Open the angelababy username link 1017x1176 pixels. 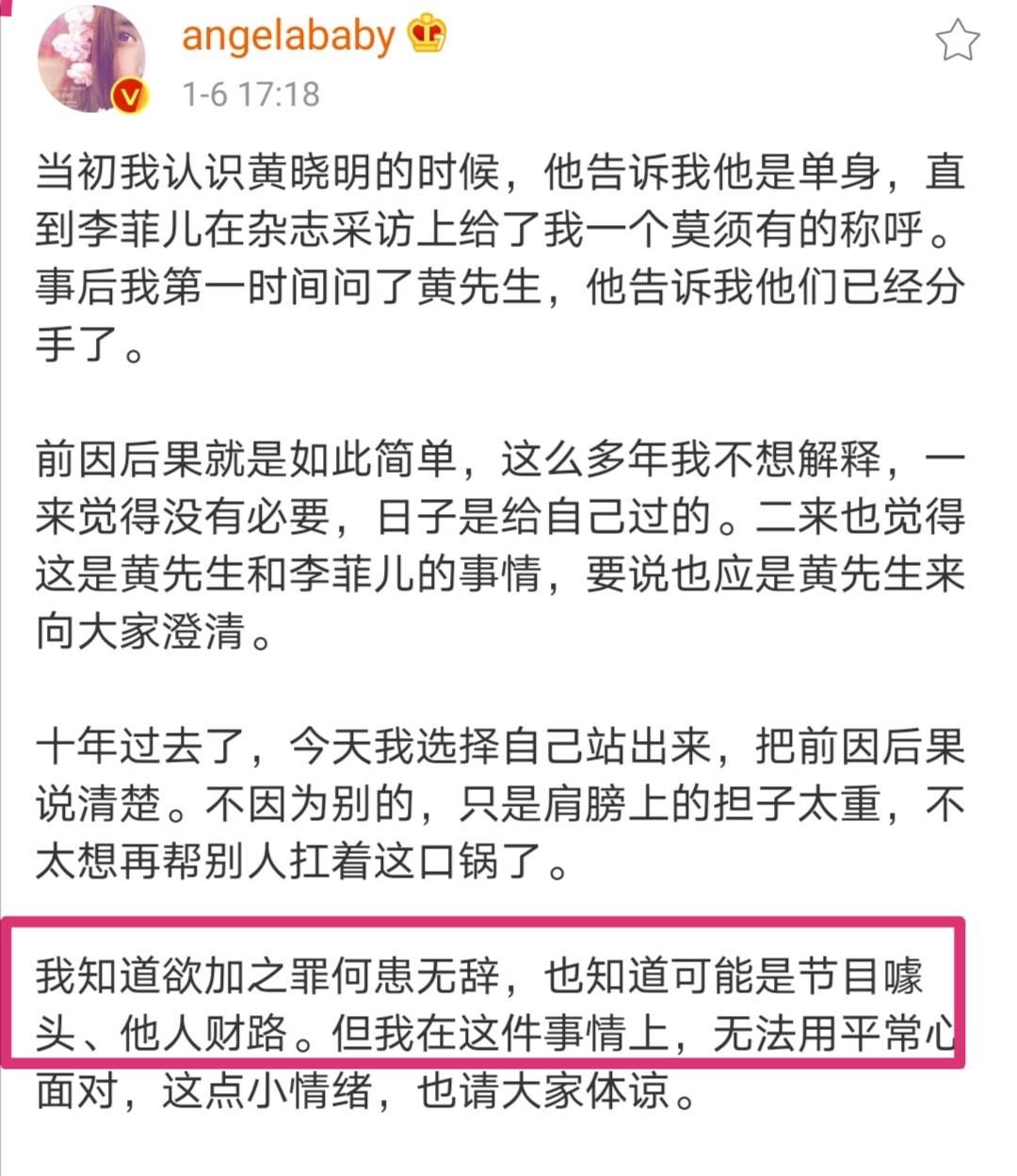(288, 36)
